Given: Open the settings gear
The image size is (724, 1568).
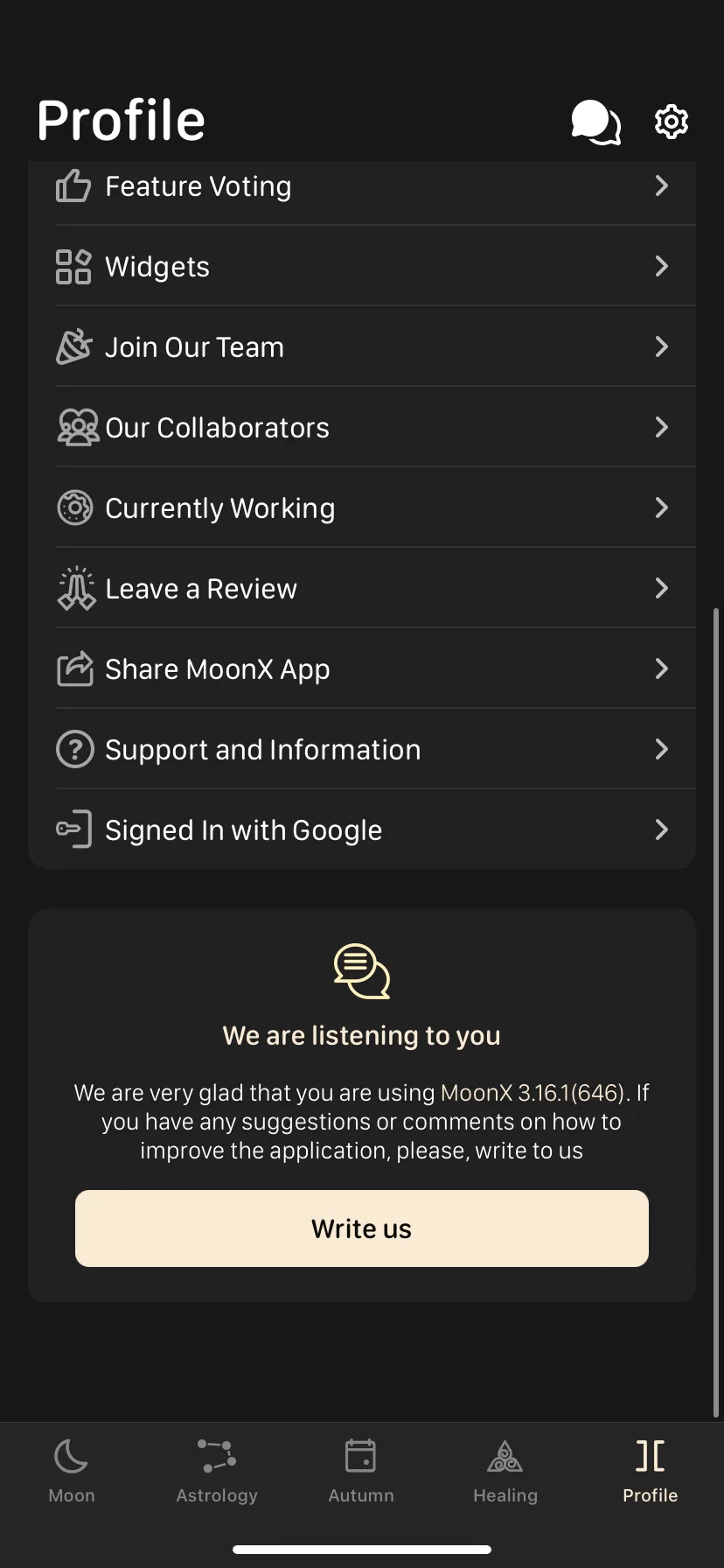Looking at the screenshot, I should click(671, 122).
